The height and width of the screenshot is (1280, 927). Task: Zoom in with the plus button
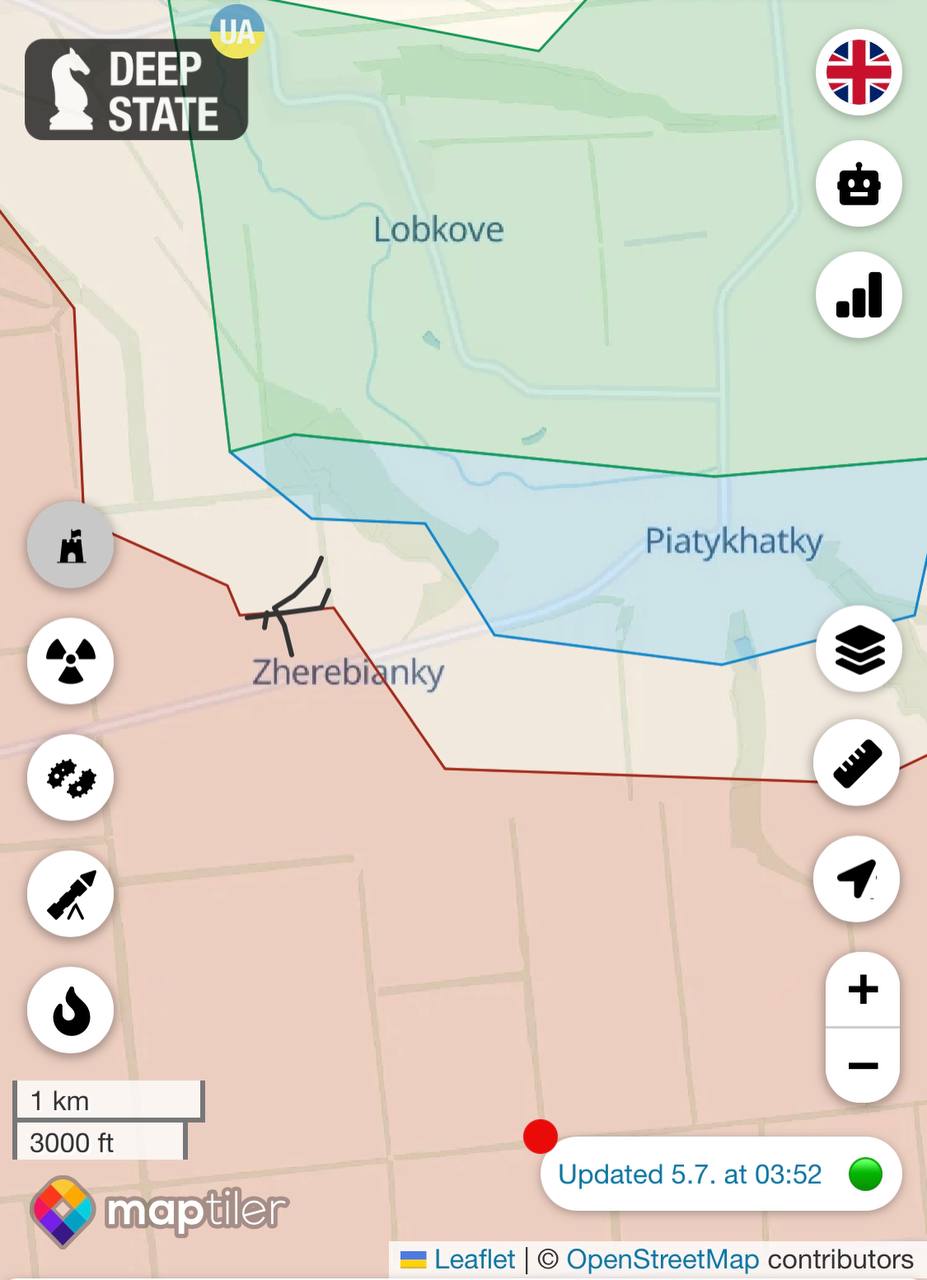coord(862,990)
